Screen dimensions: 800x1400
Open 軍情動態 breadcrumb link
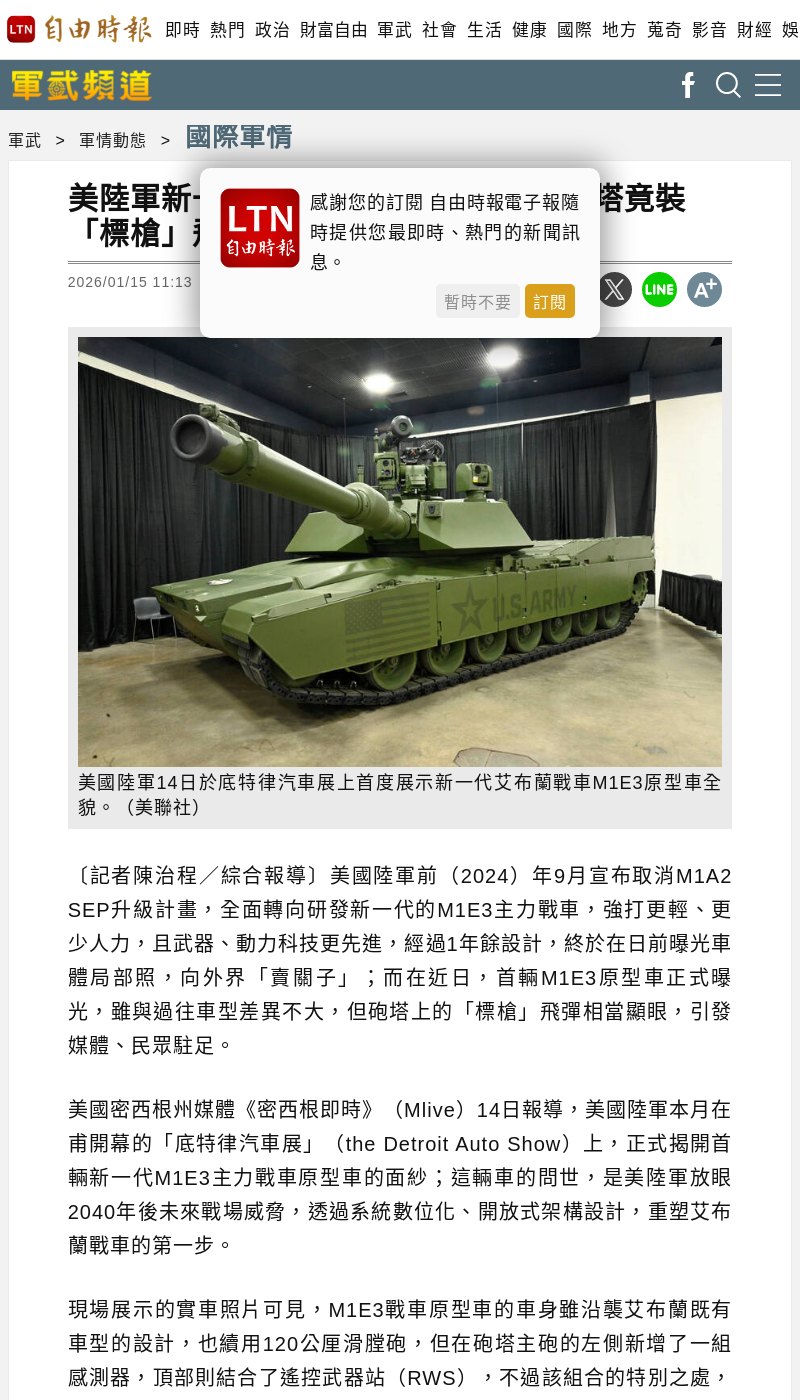tap(113, 140)
